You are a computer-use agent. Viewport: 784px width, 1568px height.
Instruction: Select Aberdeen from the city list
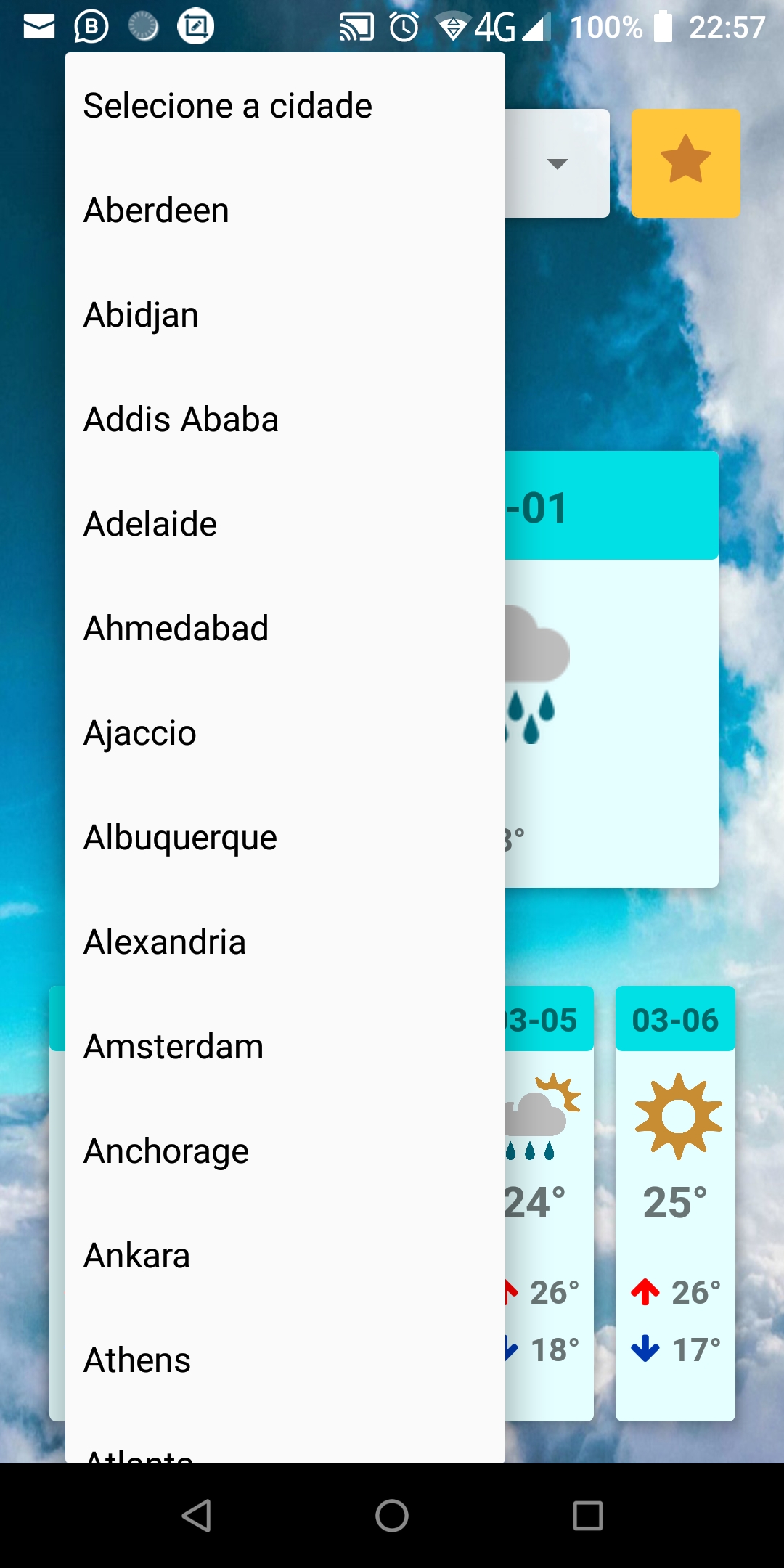pos(155,209)
